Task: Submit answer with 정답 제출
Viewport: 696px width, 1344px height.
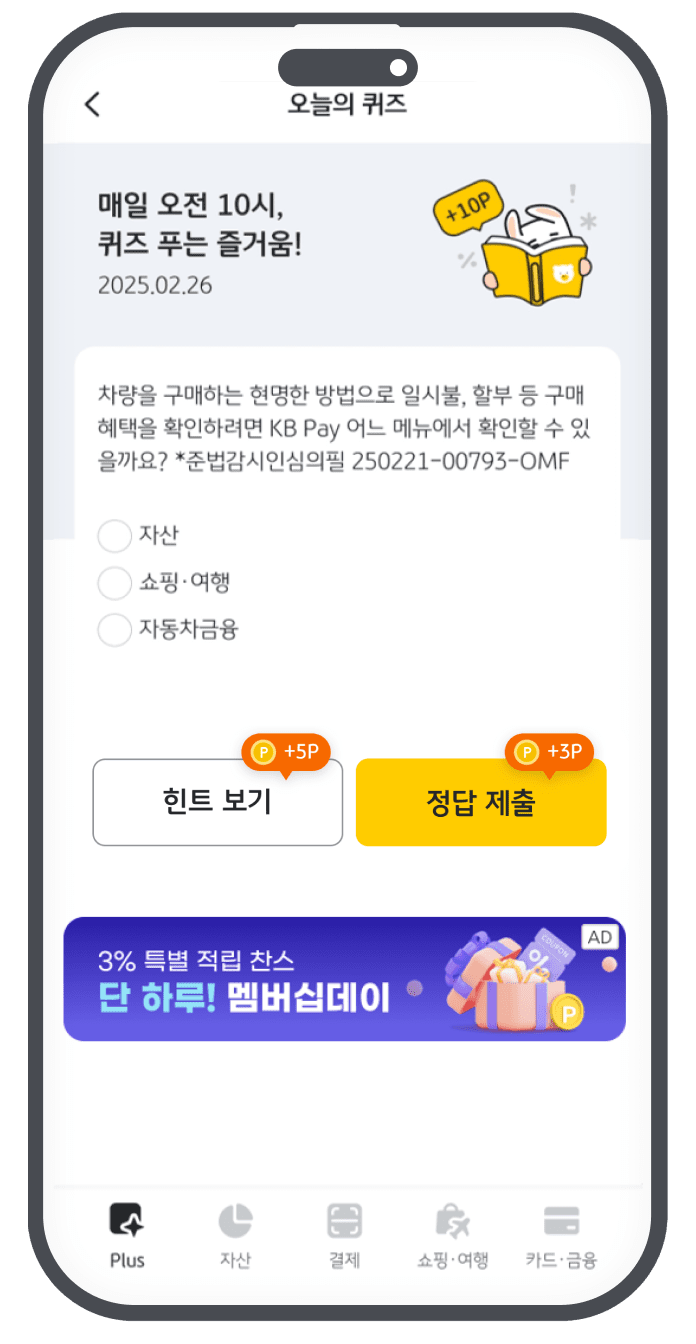Action: pyautogui.click(x=481, y=803)
